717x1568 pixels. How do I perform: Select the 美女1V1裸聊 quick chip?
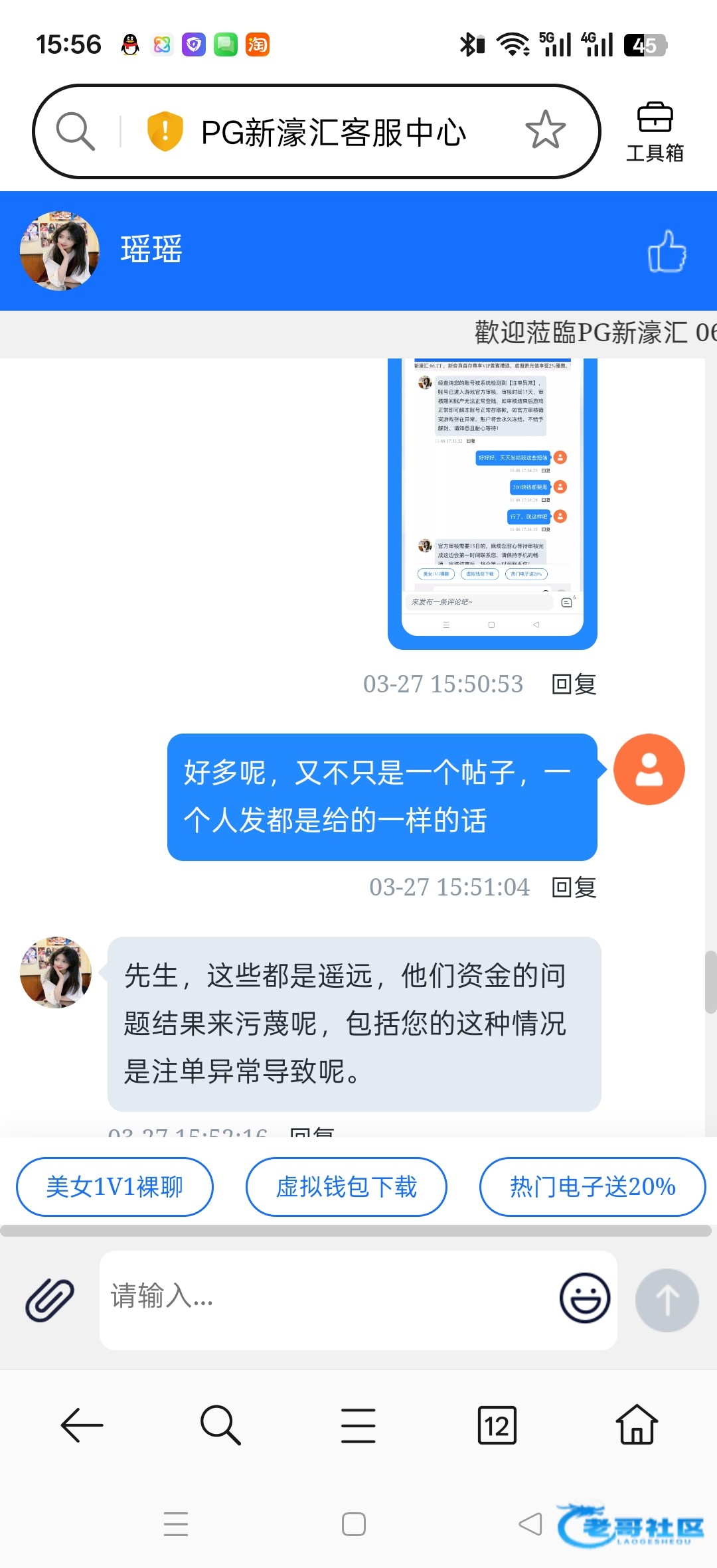pos(115,1186)
